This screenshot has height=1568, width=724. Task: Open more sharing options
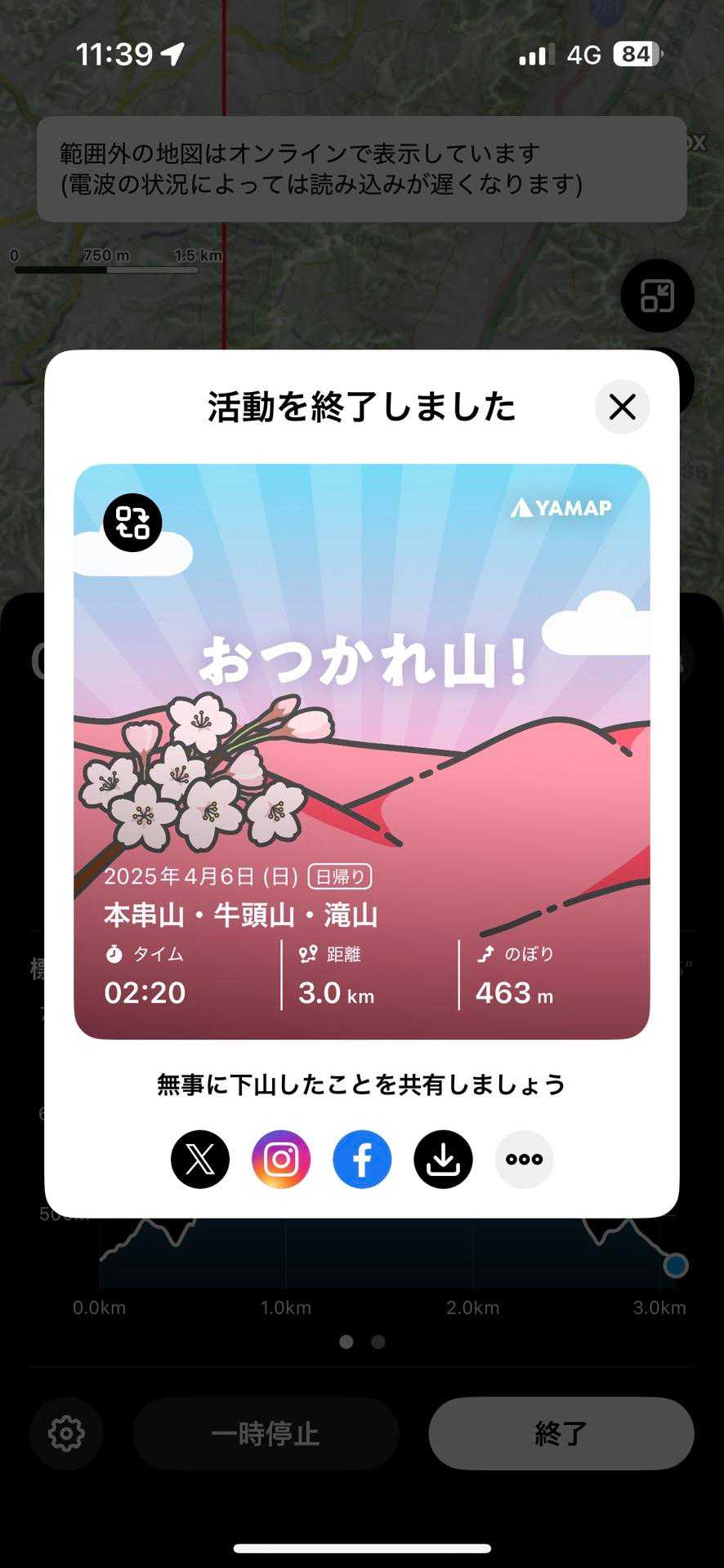[524, 1159]
